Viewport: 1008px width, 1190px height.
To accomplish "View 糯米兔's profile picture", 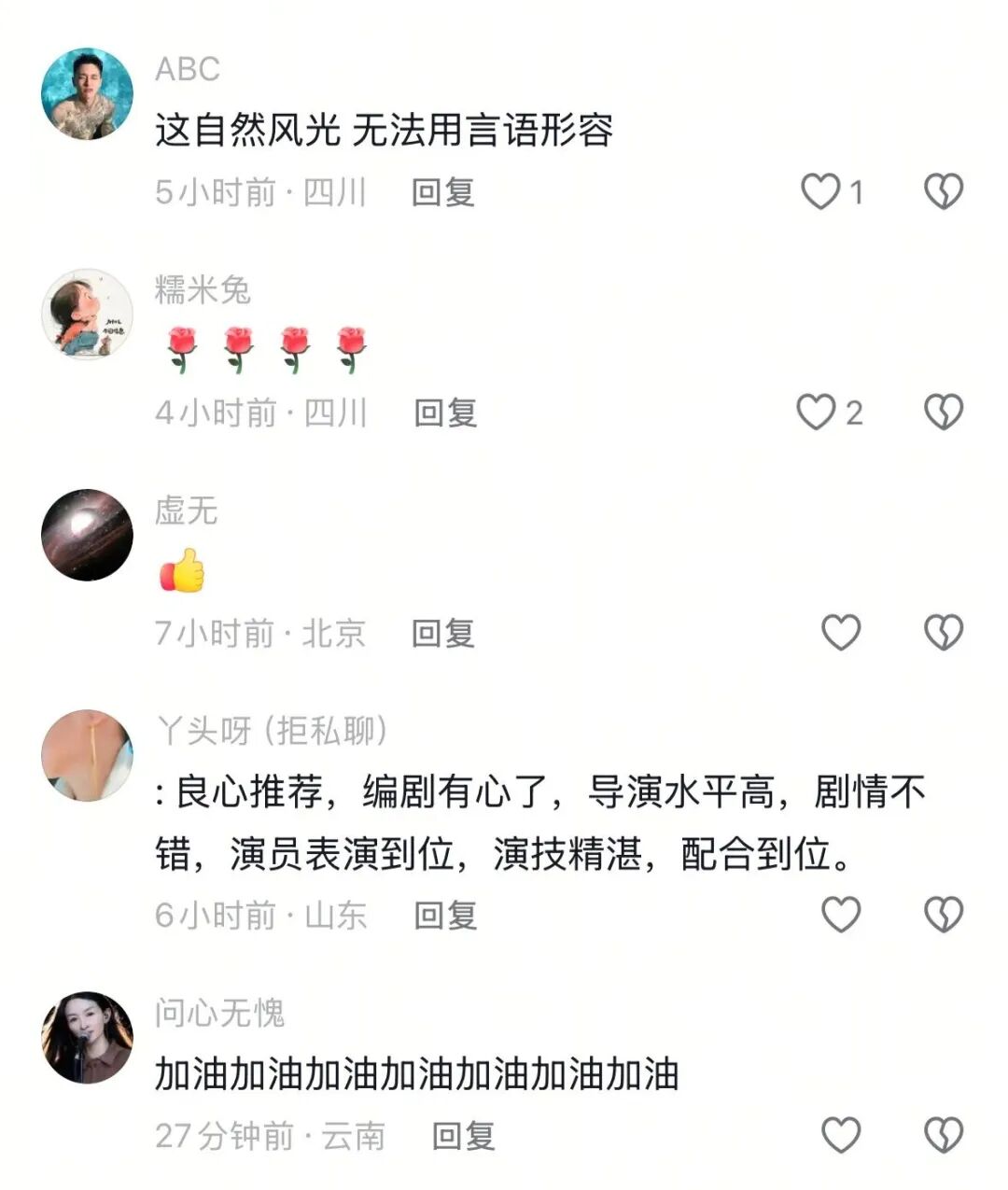I will [x=87, y=315].
